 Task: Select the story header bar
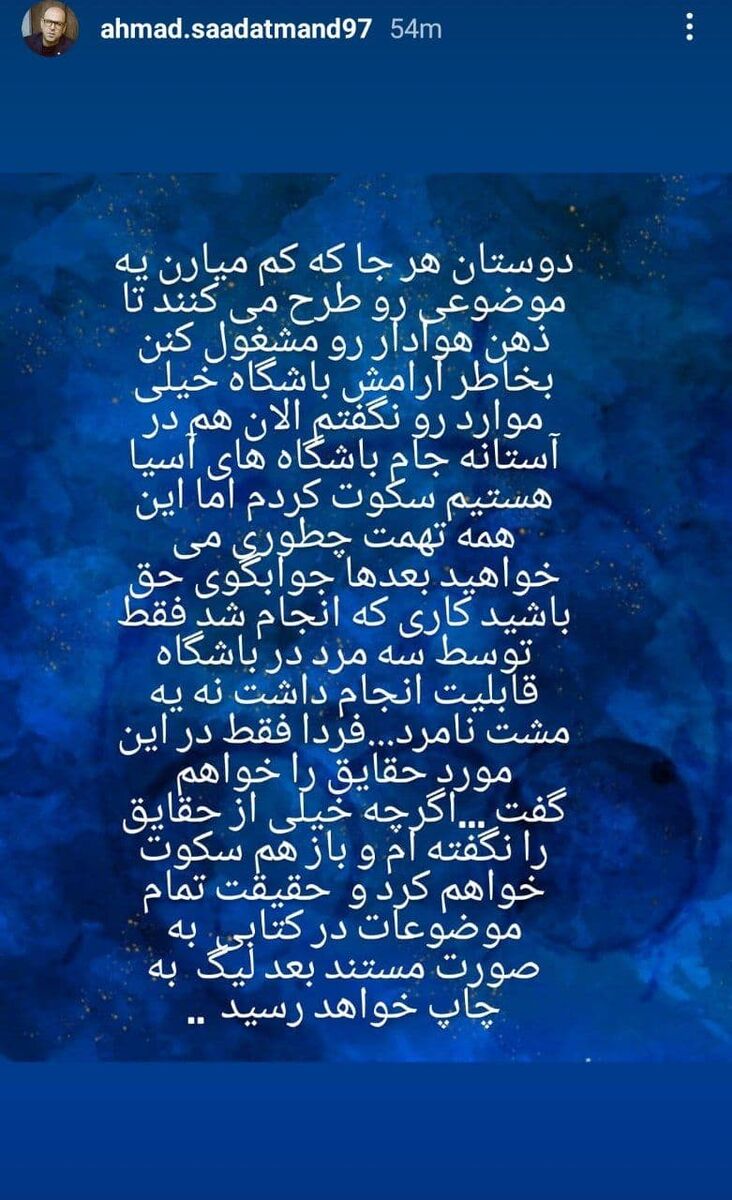(x=366, y=27)
